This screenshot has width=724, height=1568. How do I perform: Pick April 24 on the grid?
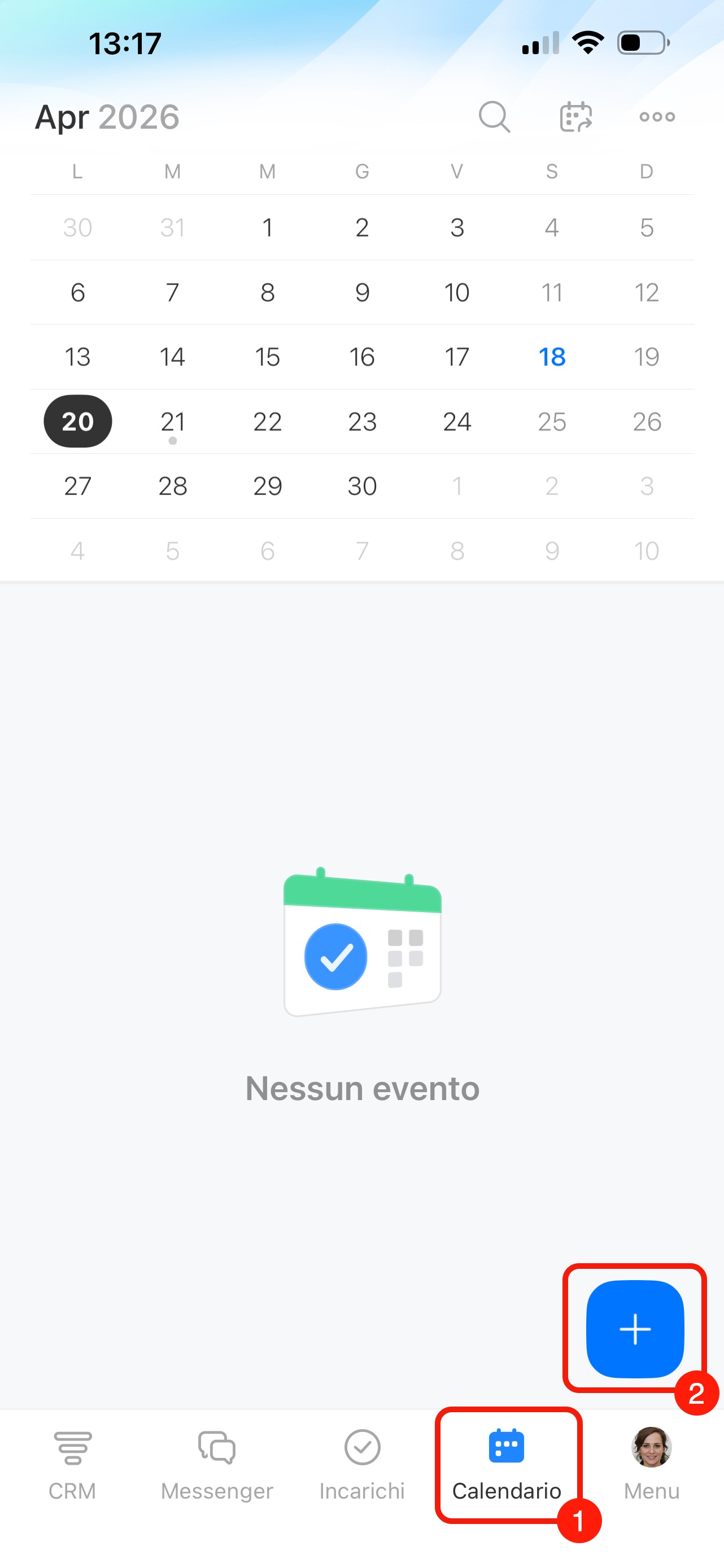457,421
